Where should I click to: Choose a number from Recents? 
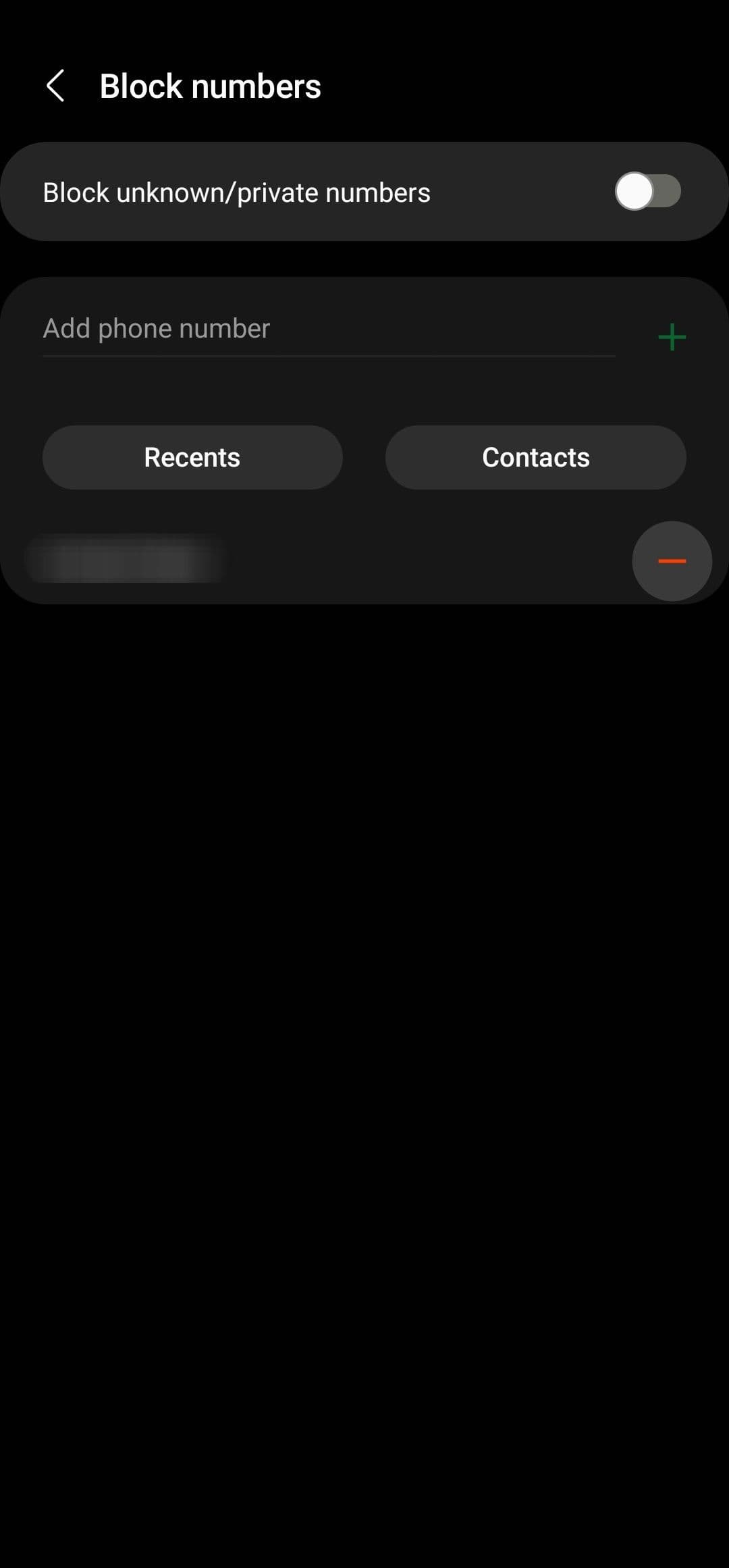[192, 458]
